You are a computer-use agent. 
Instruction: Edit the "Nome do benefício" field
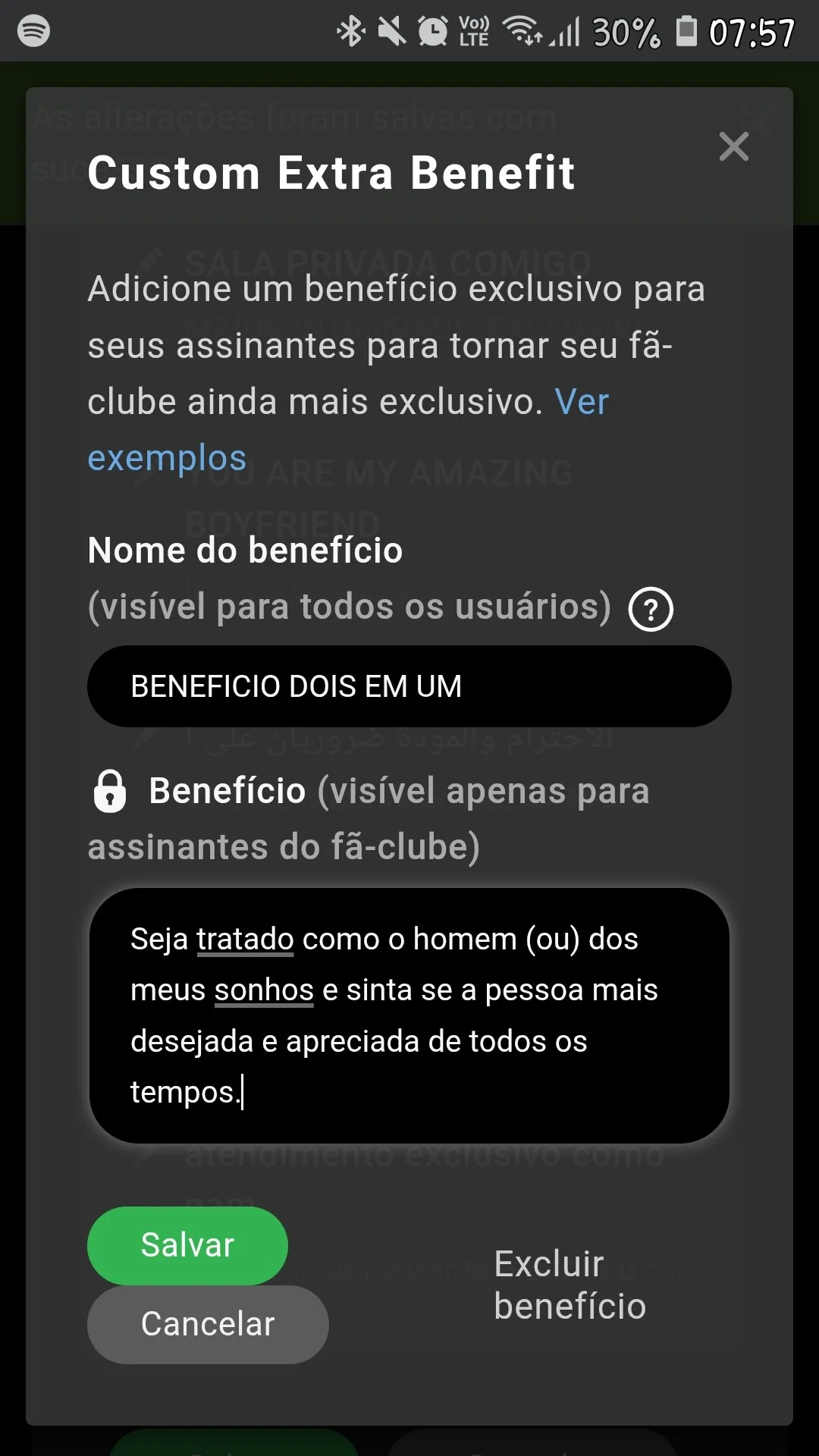[x=409, y=686]
